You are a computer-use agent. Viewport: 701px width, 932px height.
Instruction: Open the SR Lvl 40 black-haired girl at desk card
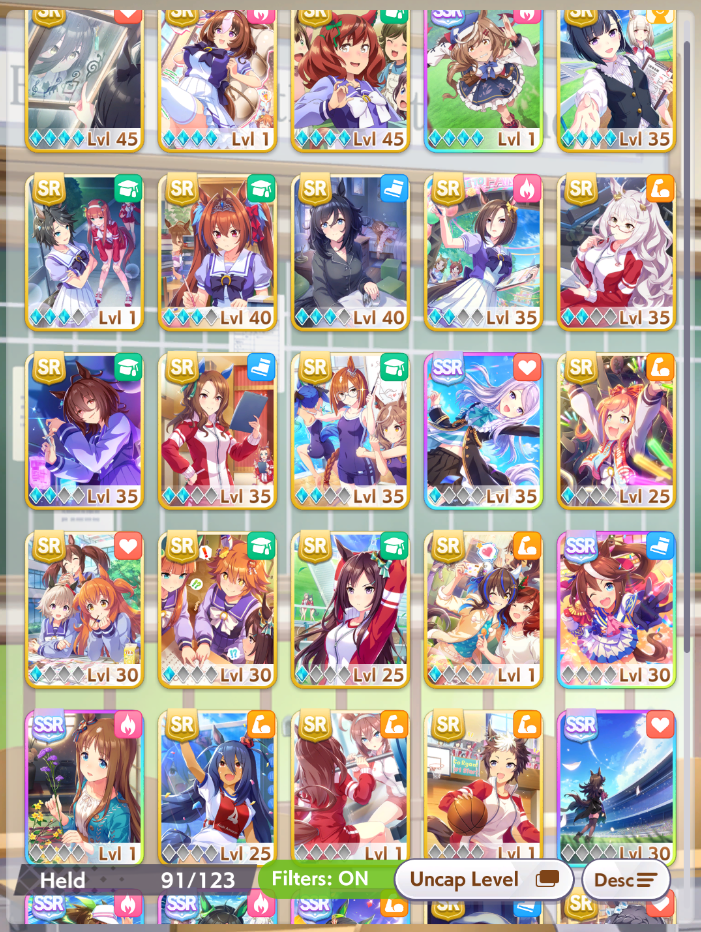tap(351, 252)
